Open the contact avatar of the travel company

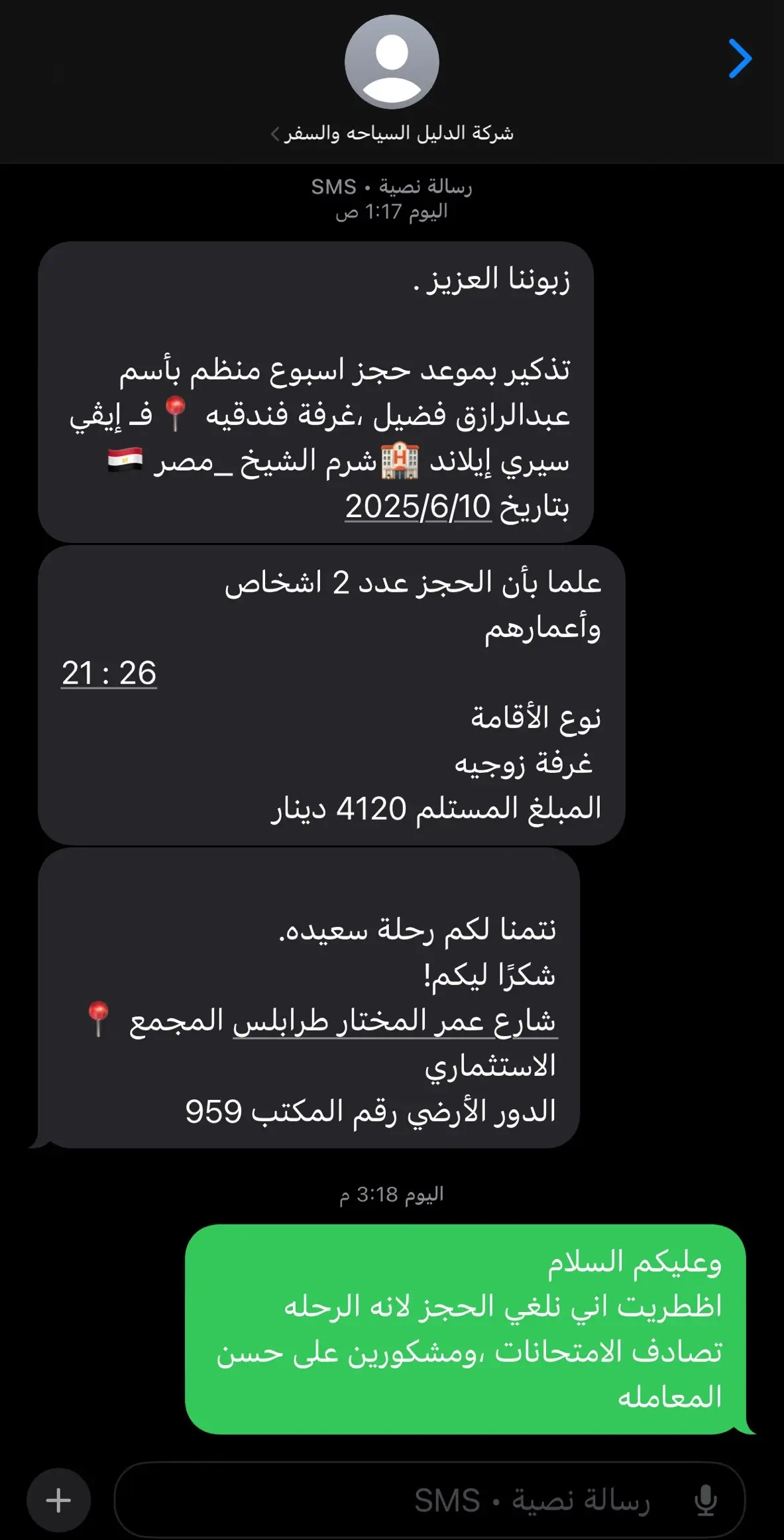coord(392,63)
